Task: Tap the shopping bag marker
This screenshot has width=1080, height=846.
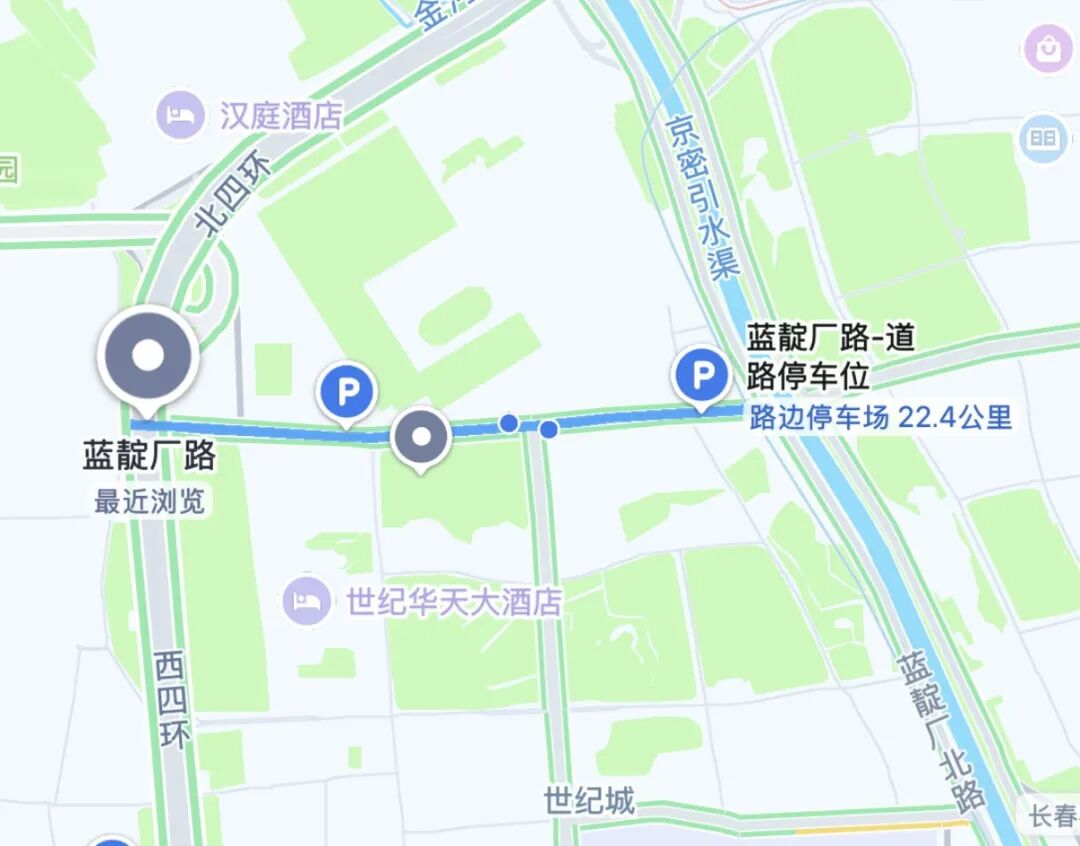Action: [1047, 48]
